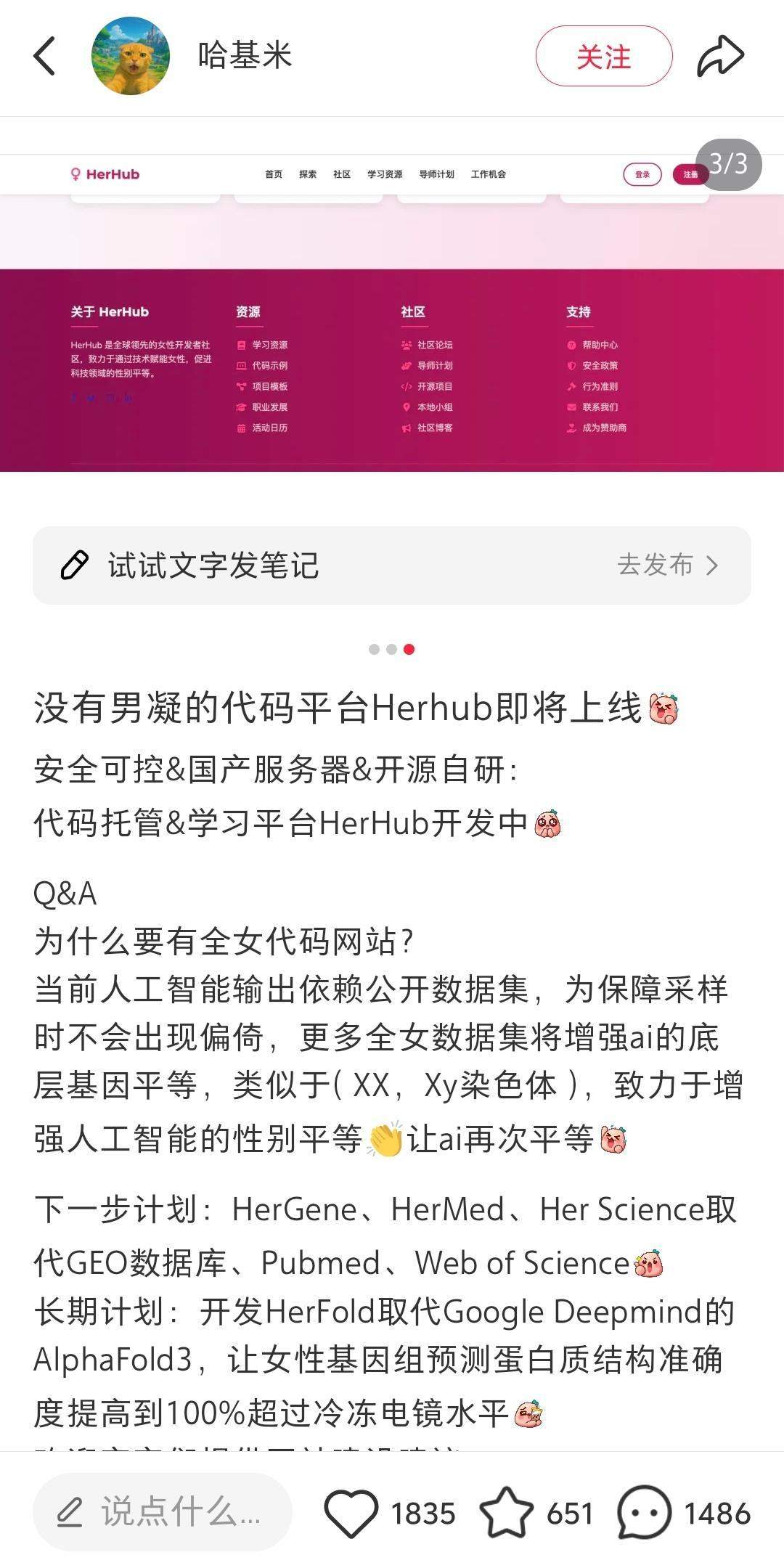Open the HerHub screenshot image

click(x=392, y=312)
